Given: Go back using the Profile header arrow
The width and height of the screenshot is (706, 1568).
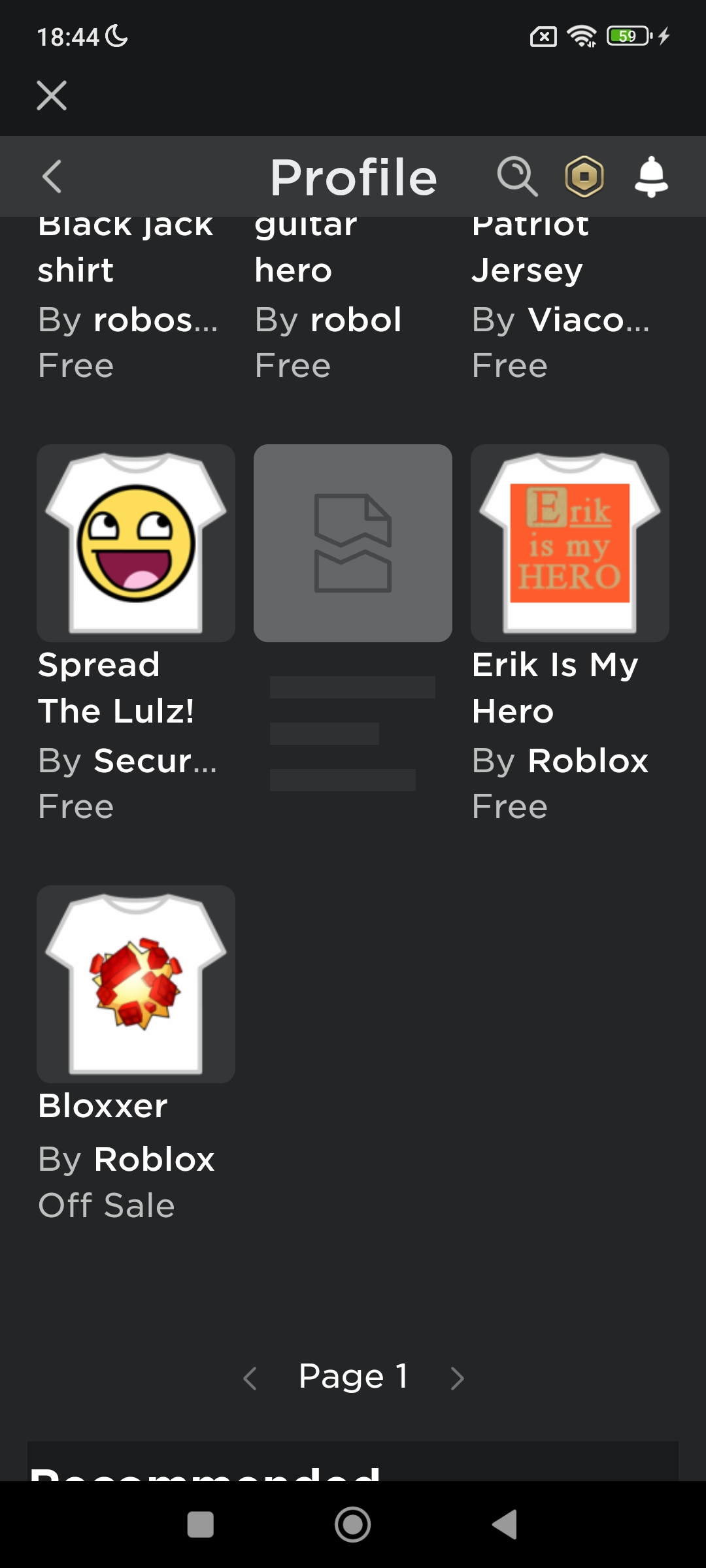Looking at the screenshot, I should tap(52, 176).
